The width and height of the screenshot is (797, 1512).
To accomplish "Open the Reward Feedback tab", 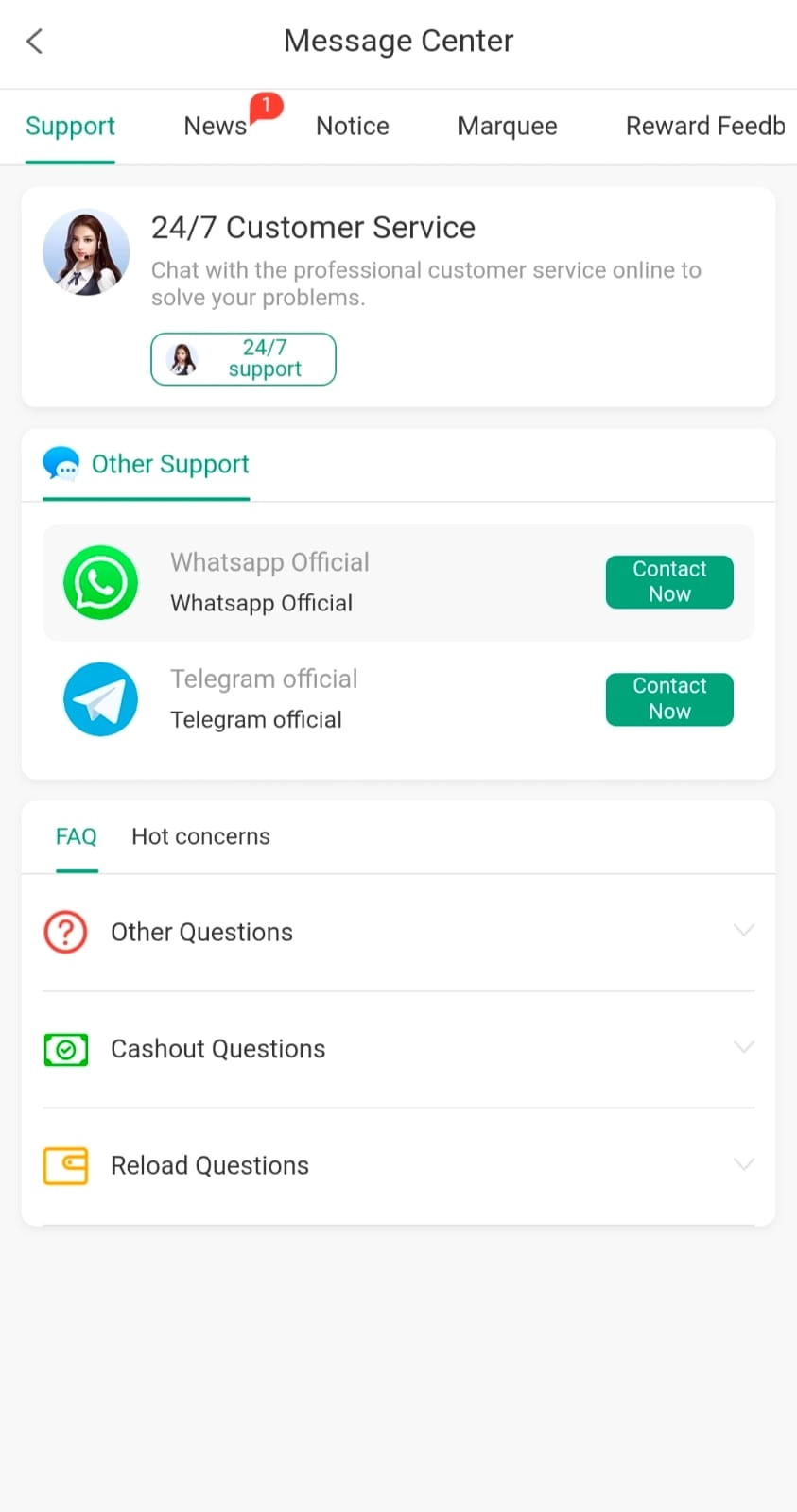I will point(704,126).
